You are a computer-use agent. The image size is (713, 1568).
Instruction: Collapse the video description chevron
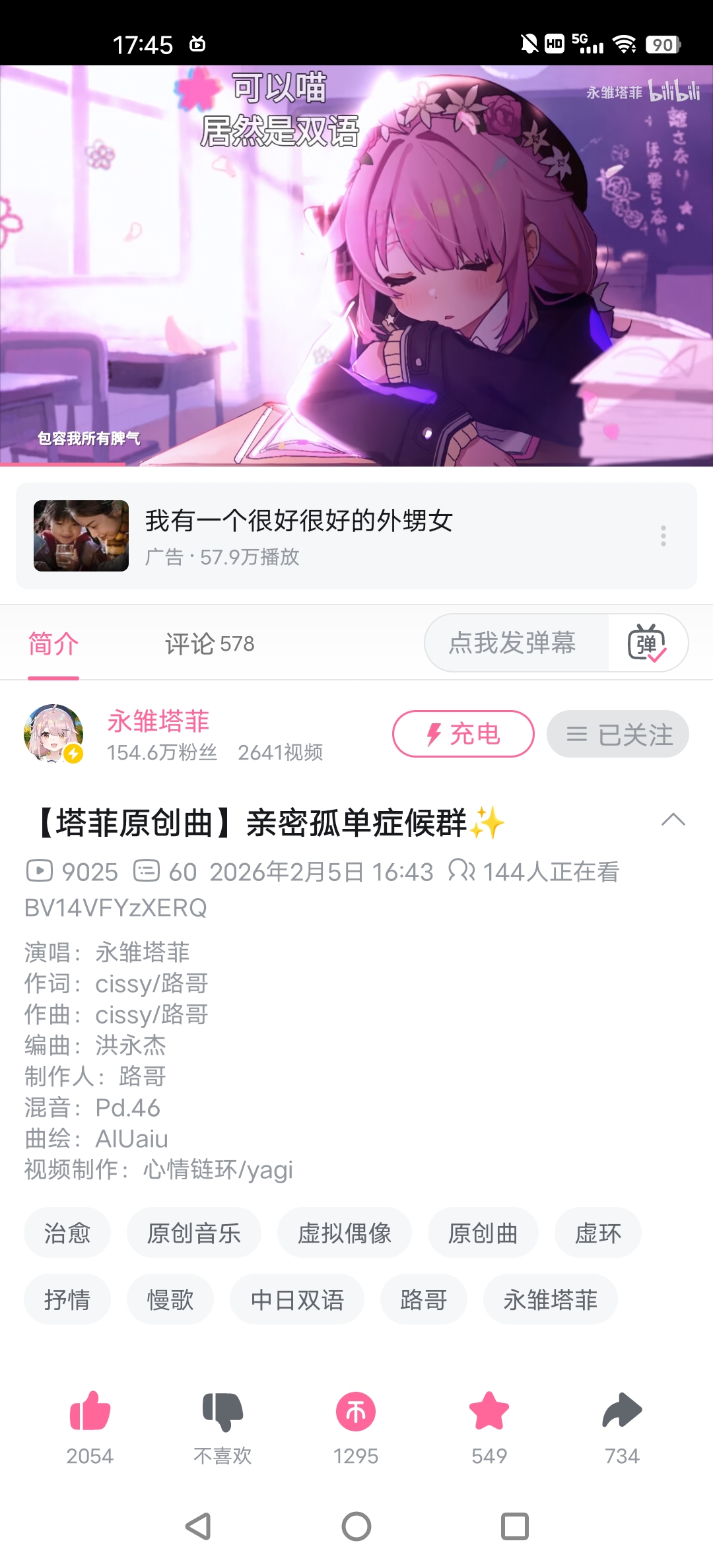(673, 820)
